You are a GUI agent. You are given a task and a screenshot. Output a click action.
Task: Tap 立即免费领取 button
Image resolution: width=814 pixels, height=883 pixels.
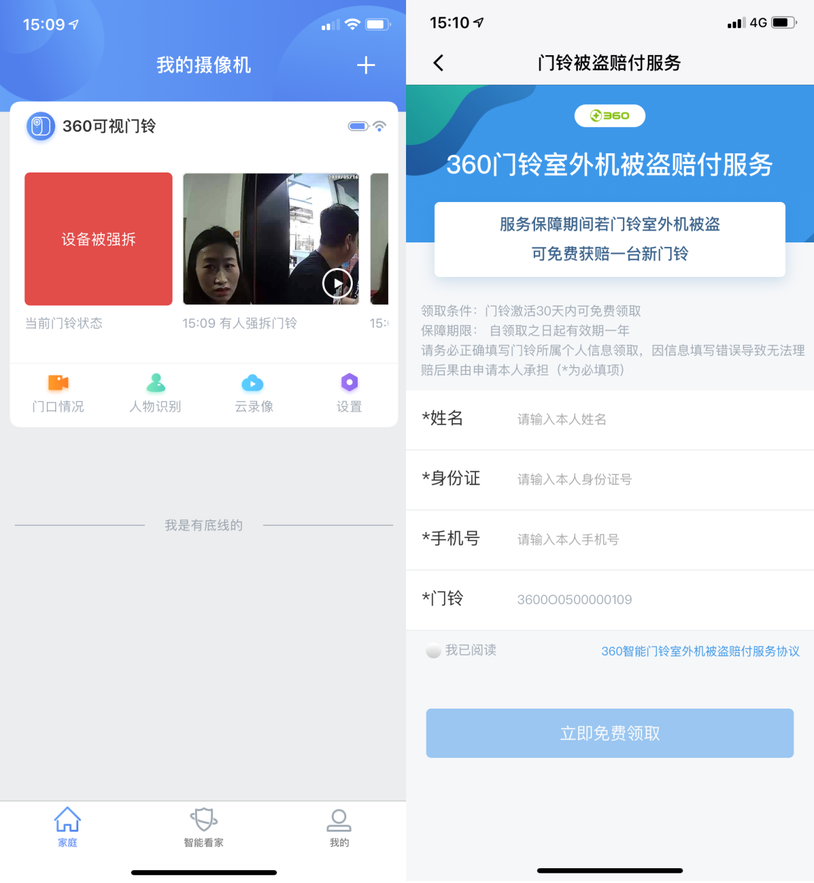(610, 733)
